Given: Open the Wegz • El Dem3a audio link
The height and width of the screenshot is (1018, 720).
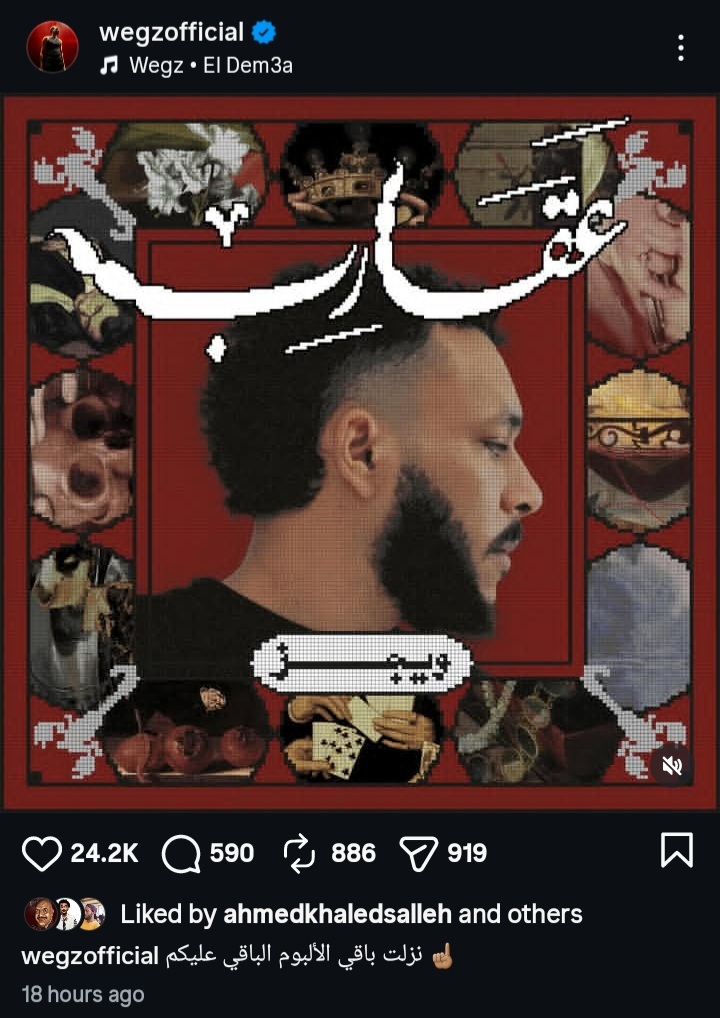Looking at the screenshot, I should coord(209,66).
